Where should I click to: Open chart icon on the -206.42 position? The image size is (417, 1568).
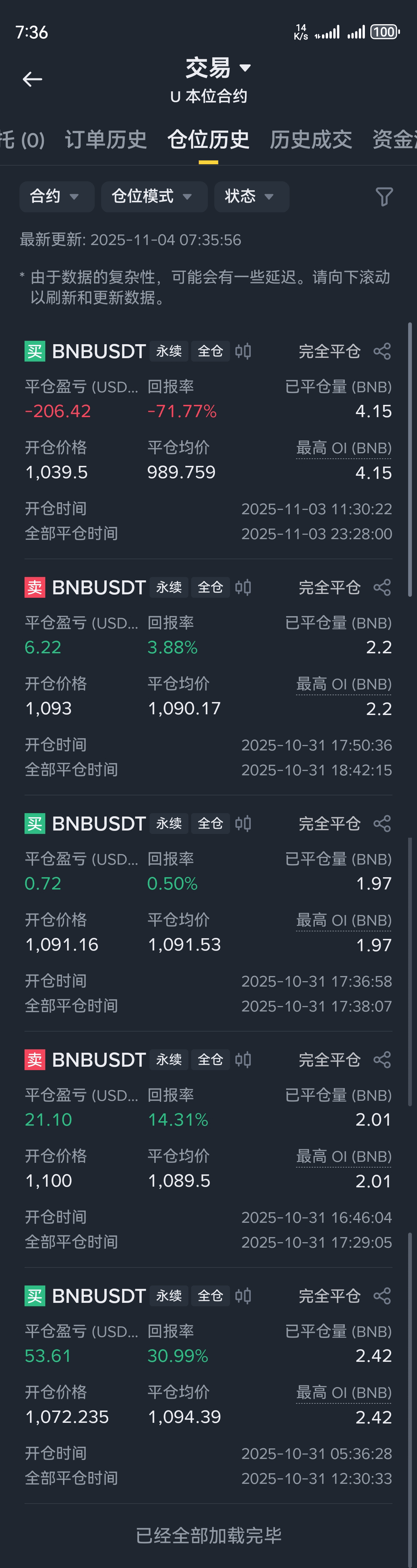pyautogui.click(x=243, y=351)
